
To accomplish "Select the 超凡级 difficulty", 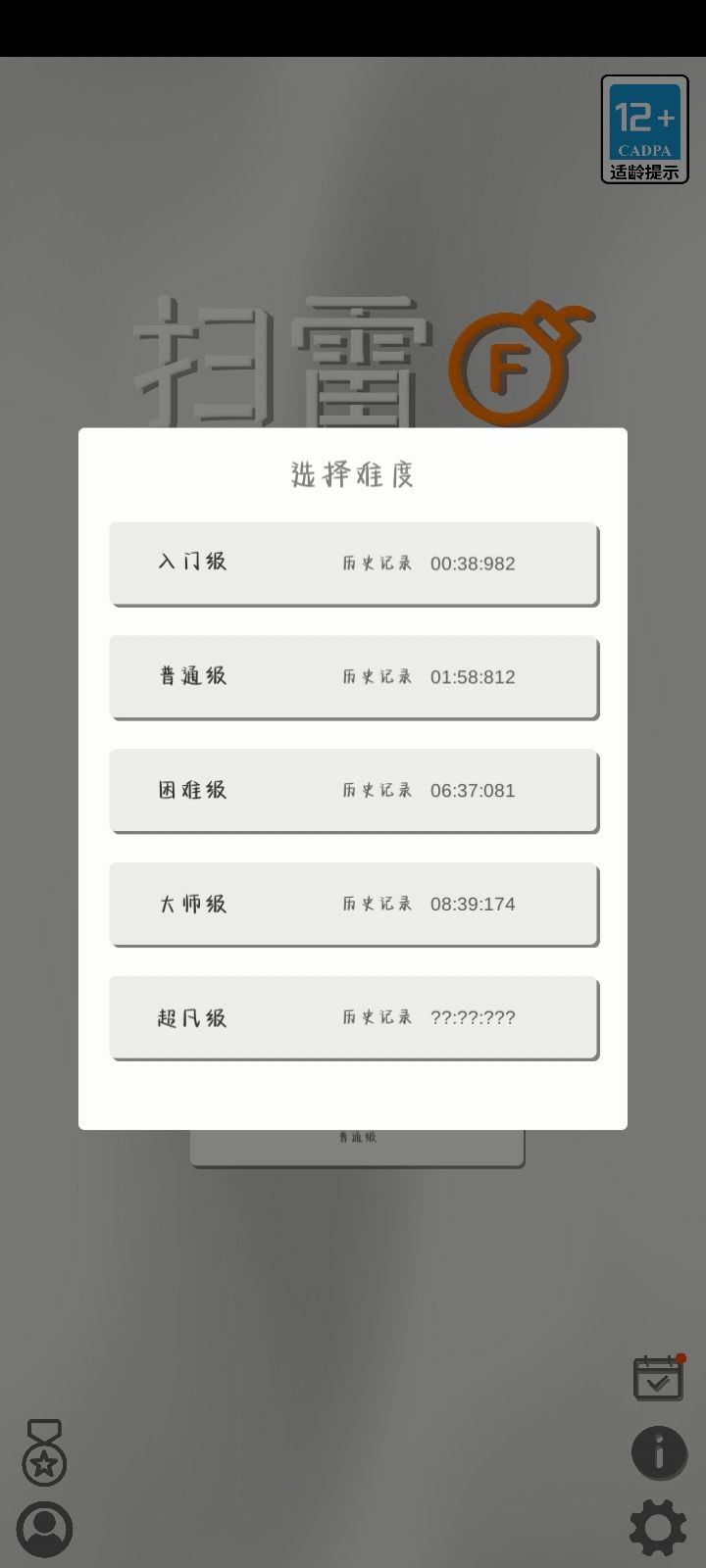I will pyautogui.click(x=353, y=1018).
